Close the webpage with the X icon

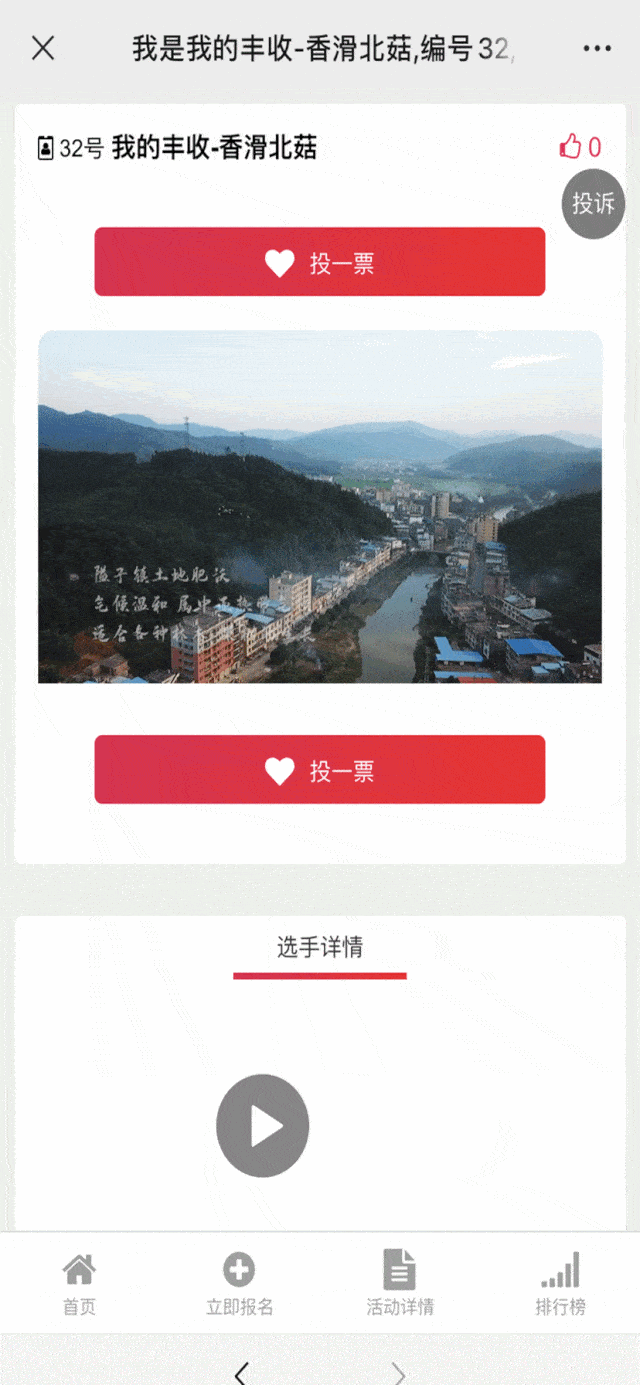[x=43, y=48]
